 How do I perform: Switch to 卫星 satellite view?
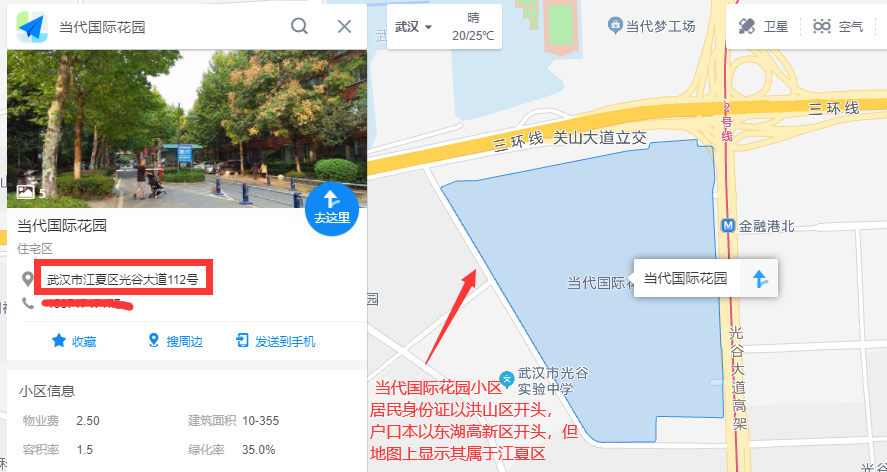pos(763,27)
